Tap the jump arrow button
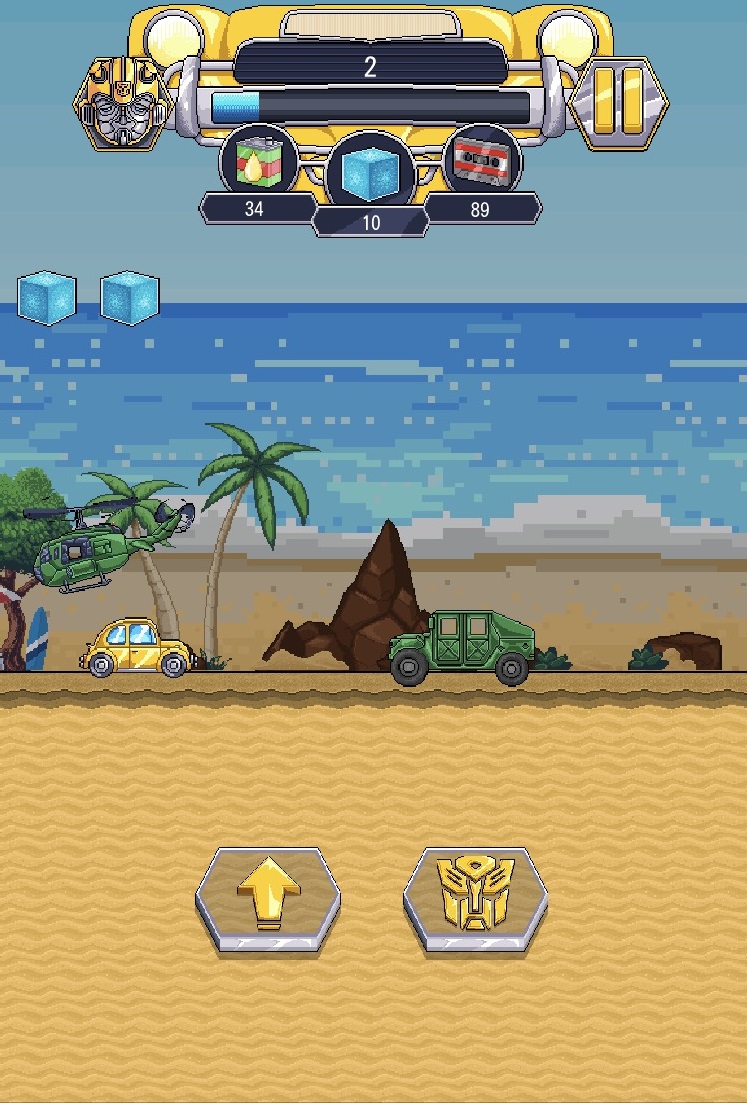747x1103 pixels. 268,896
